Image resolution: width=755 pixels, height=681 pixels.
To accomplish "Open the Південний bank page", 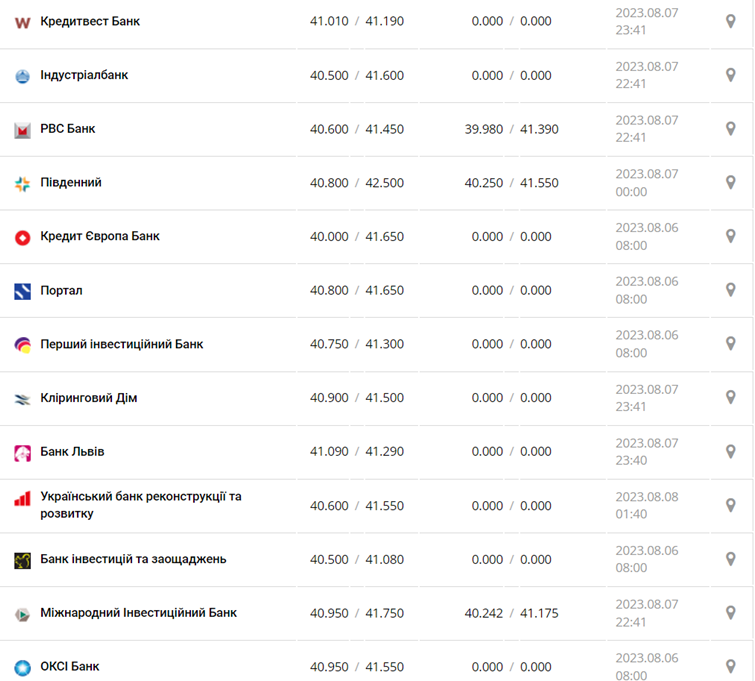I will click(x=70, y=183).
